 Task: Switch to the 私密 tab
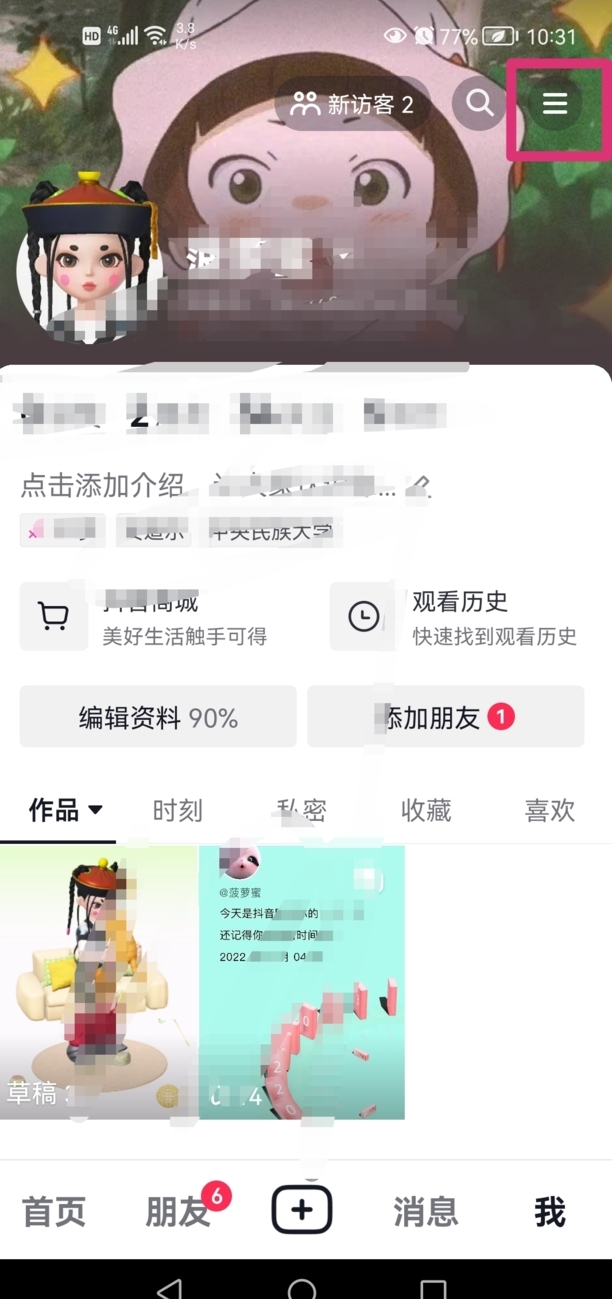(302, 810)
